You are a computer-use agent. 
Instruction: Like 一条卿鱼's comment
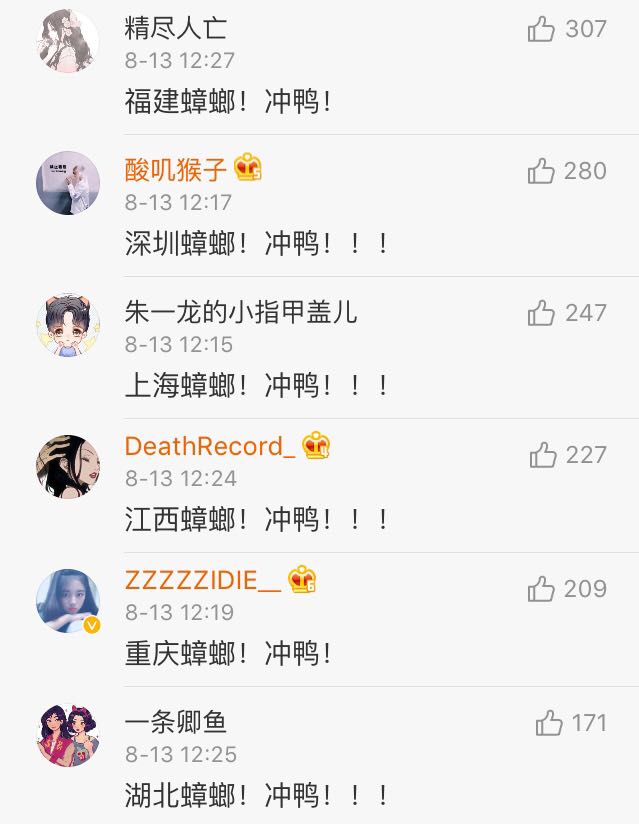[549, 723]
